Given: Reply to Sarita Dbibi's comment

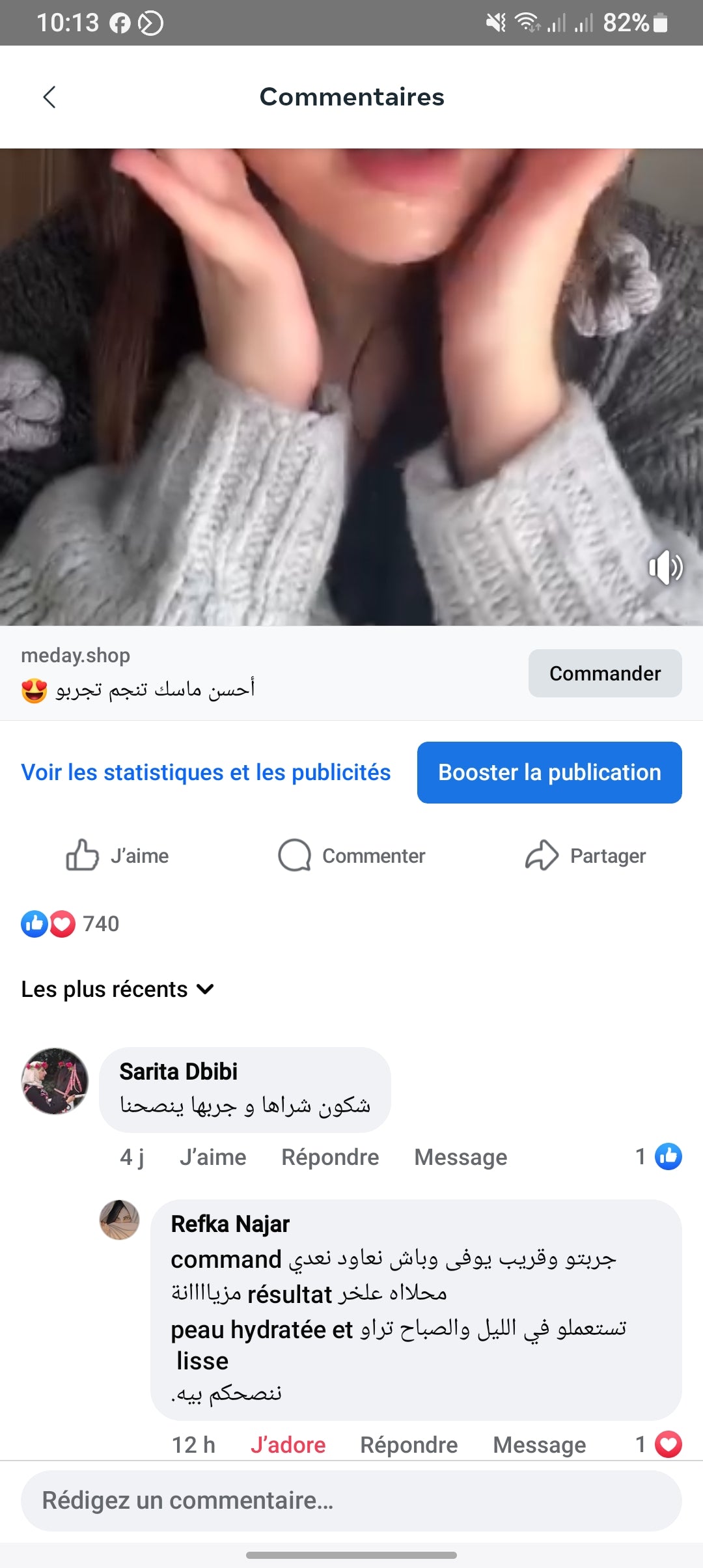Looking at the screenshot, I should click(x=330, y=1157).
